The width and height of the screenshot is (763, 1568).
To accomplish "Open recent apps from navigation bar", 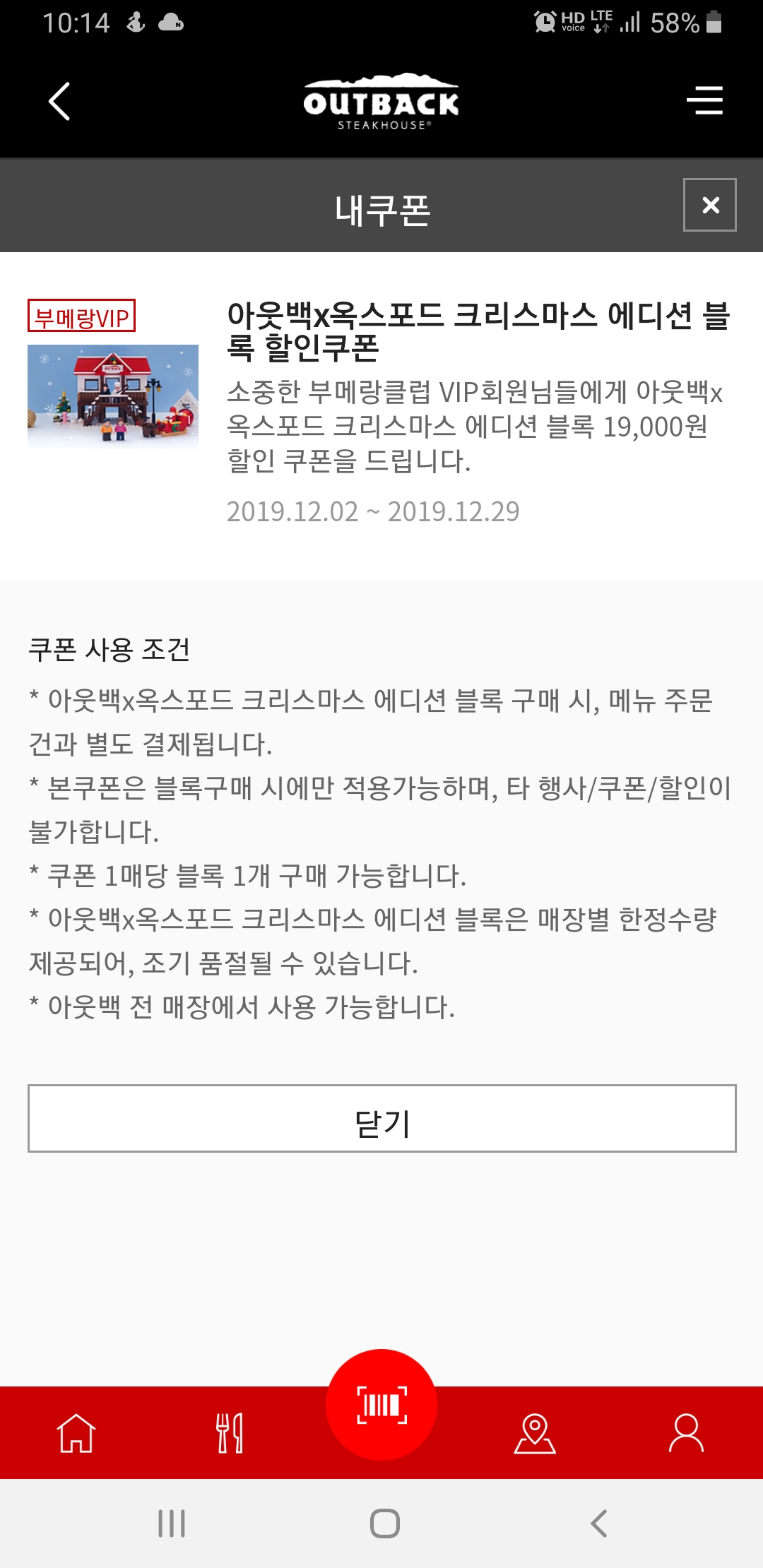I will (x=172, y=1524).
